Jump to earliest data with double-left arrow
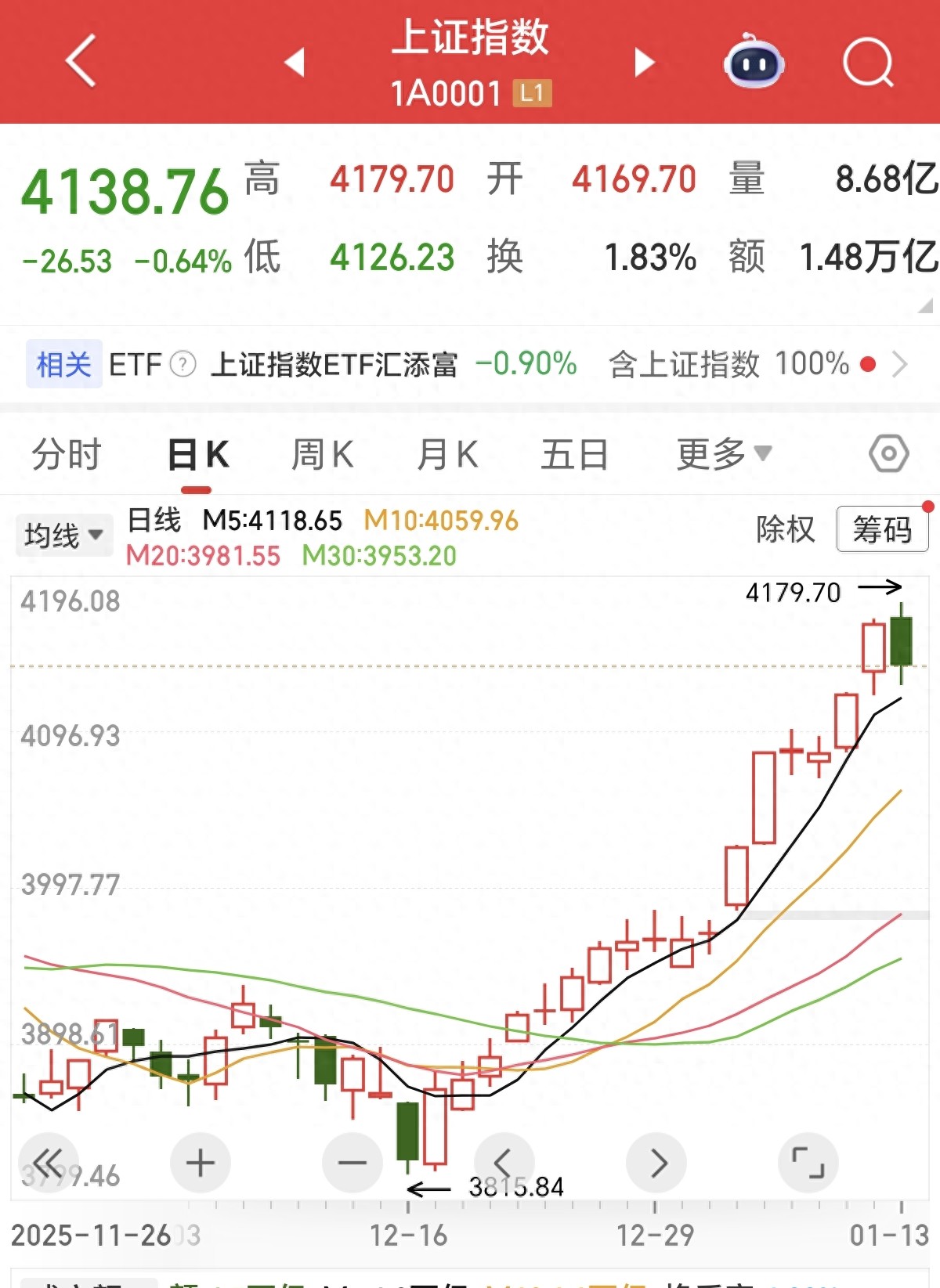The image size is (940, 1288). pos(49,1163)
